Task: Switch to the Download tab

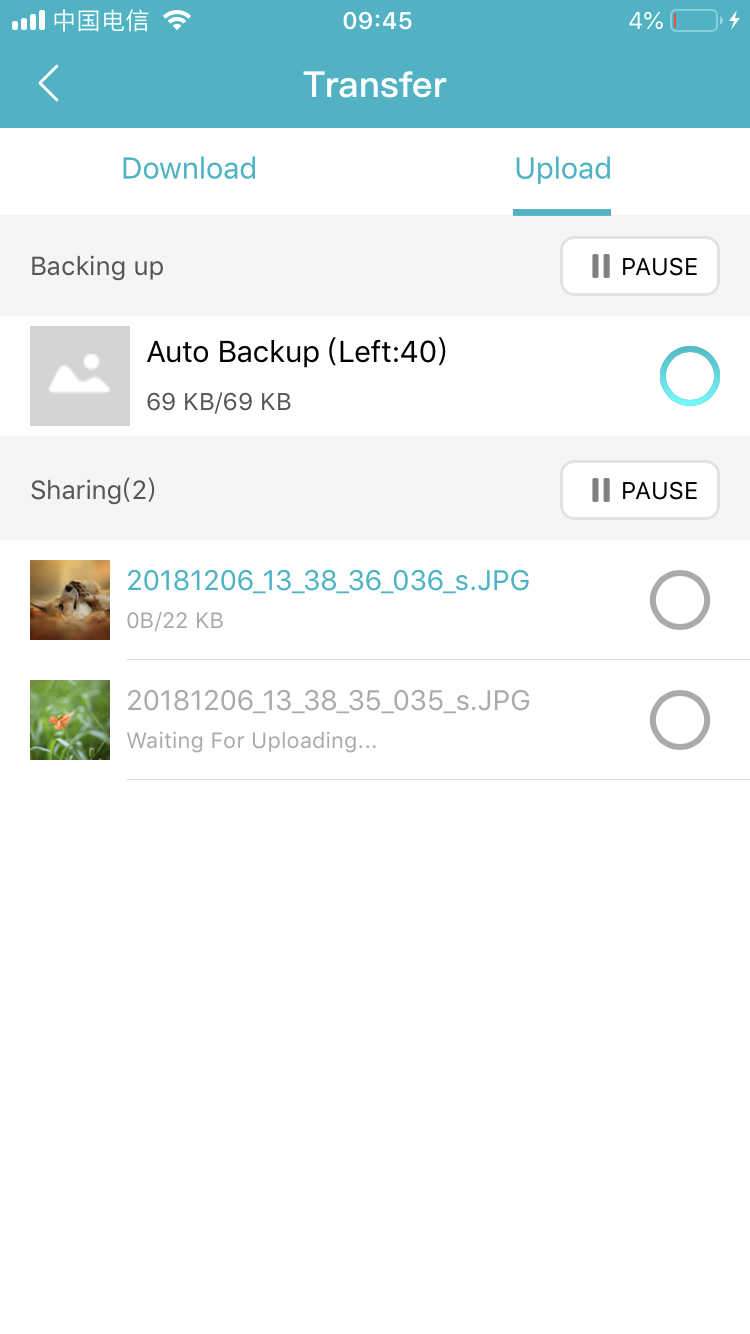Action: 189,169
